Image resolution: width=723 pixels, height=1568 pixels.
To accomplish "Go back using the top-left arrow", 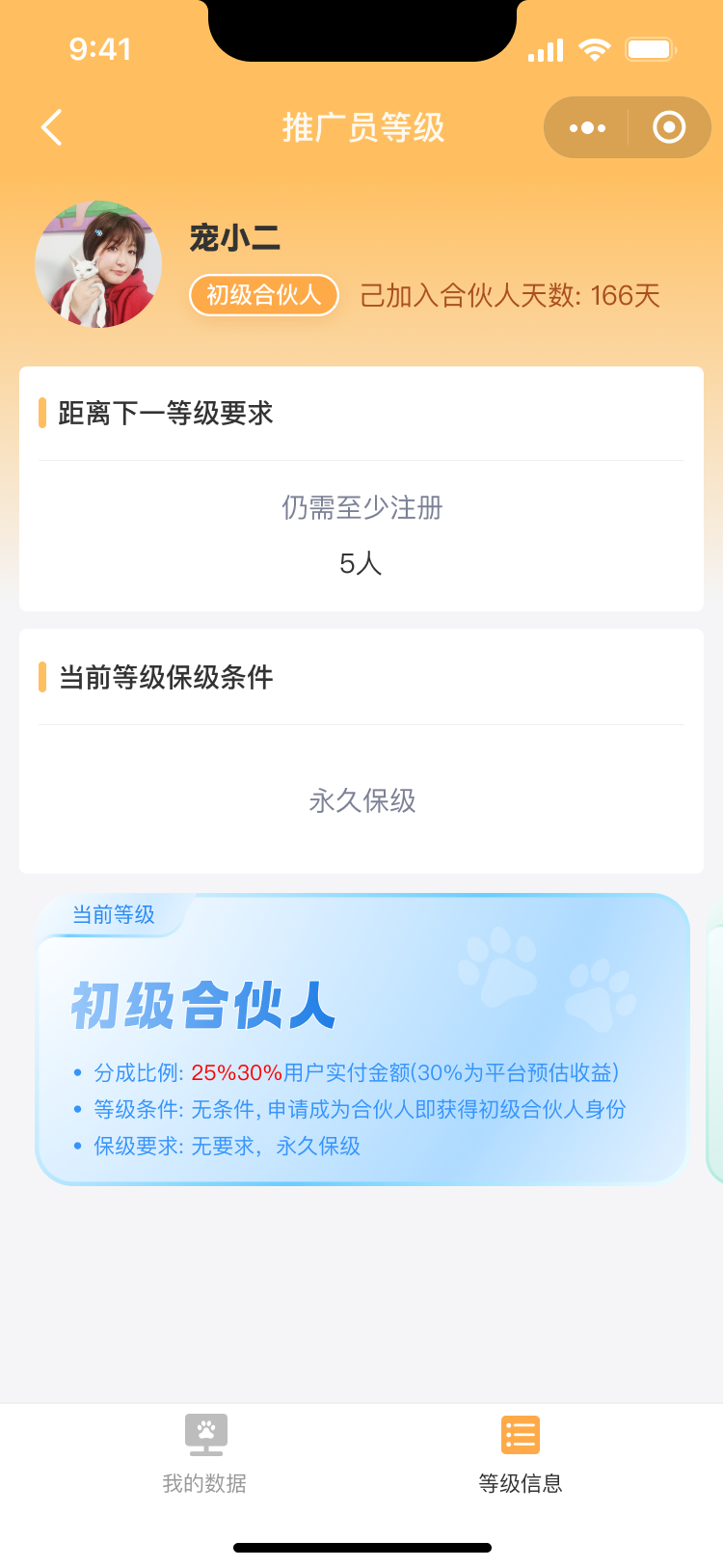I will (52, 127).
